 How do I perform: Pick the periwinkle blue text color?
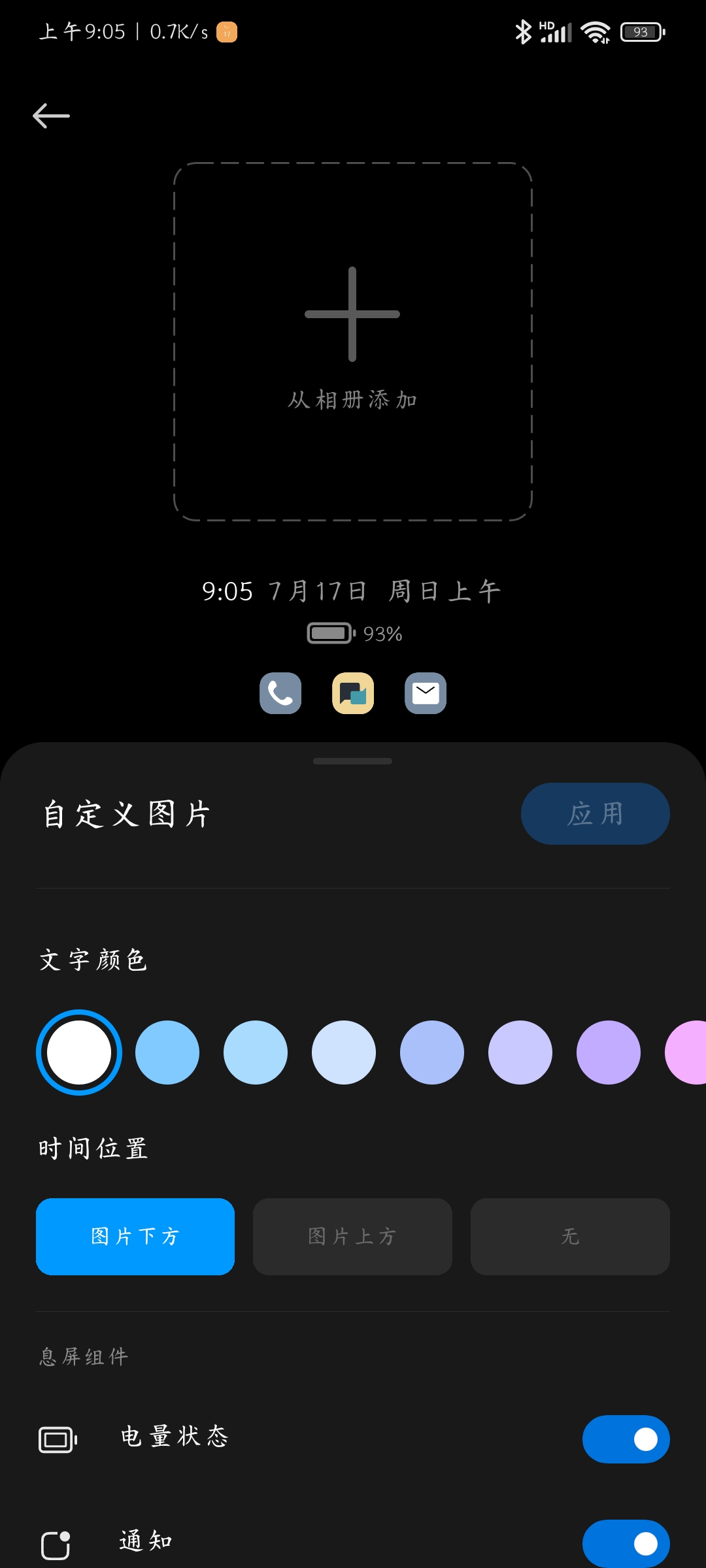(431, 1053)
